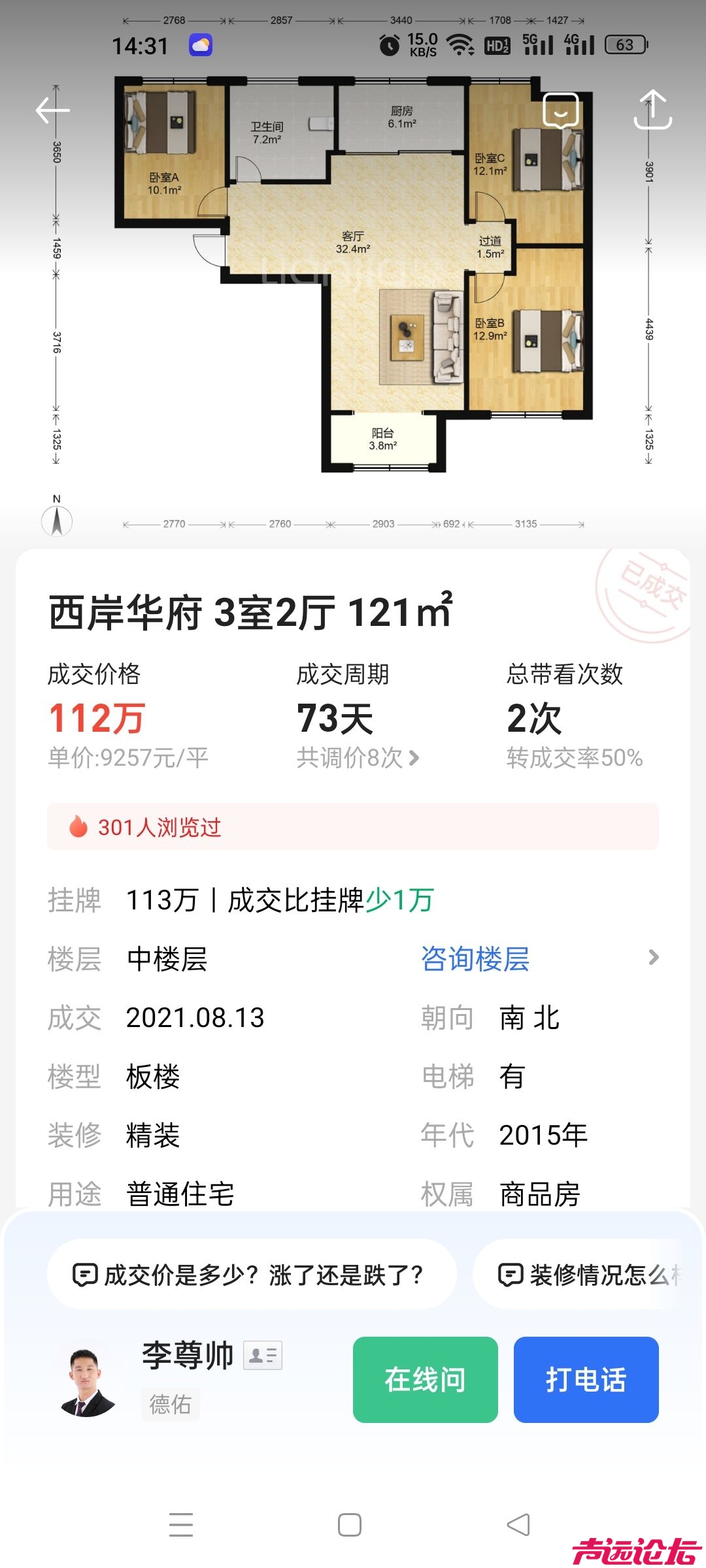Open 咨询楼层 to ask about floor
This screenshot has height=1568, width=706.
tap(475, 959)
